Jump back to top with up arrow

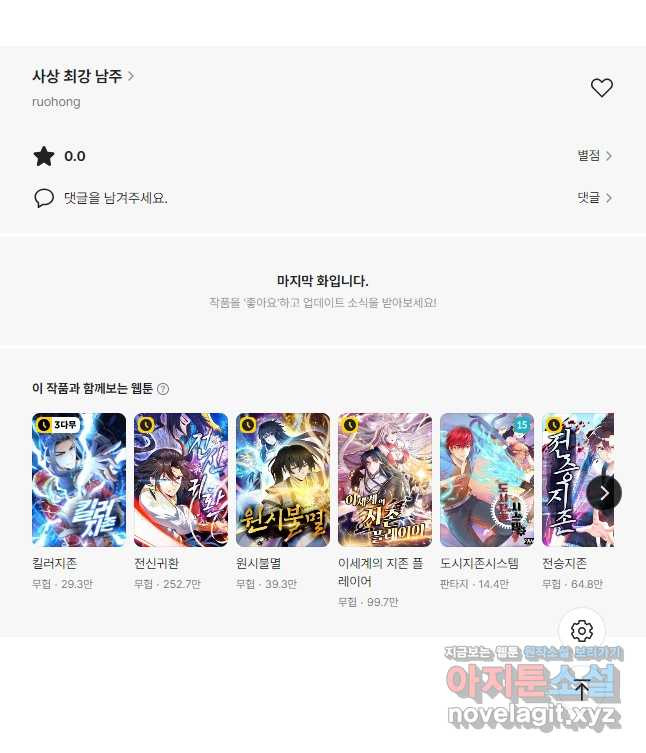coord(582,689)
